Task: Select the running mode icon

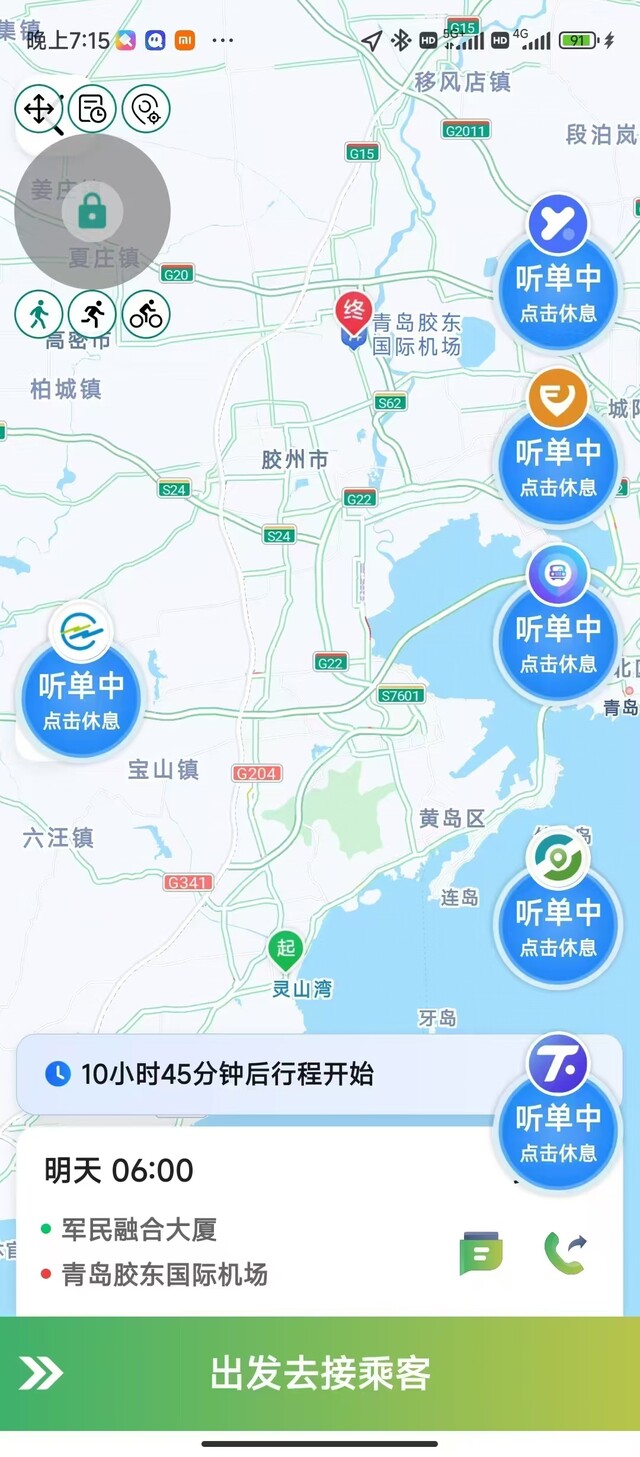Action: pos(93,315)
